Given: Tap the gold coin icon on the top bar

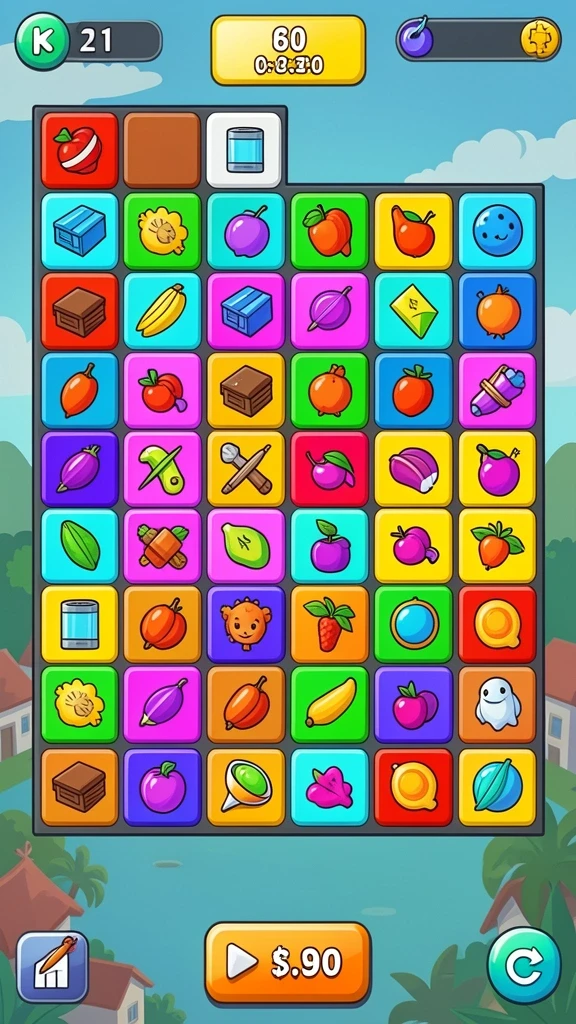Looking at the screenshot, I should [540, 39].
